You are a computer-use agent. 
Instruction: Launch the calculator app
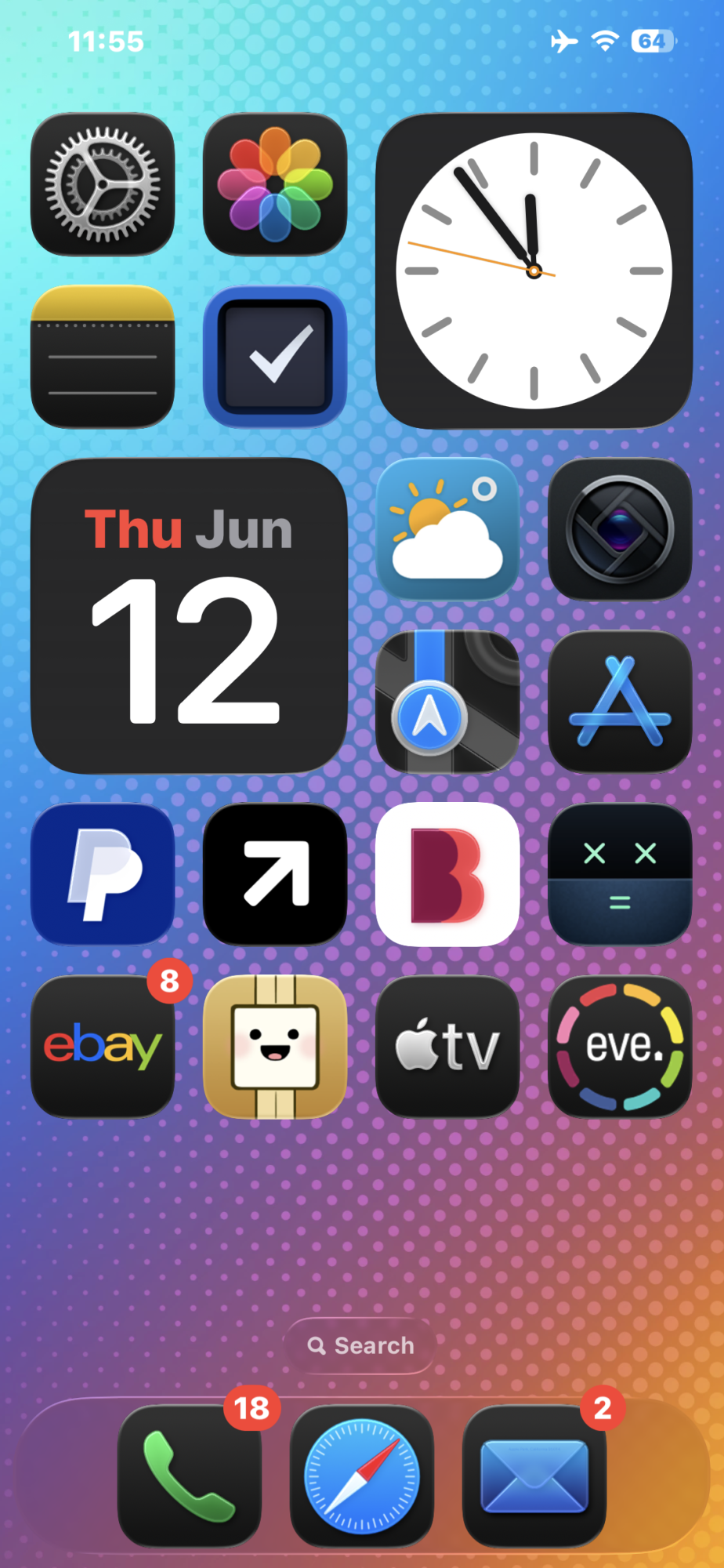point(620,874)
